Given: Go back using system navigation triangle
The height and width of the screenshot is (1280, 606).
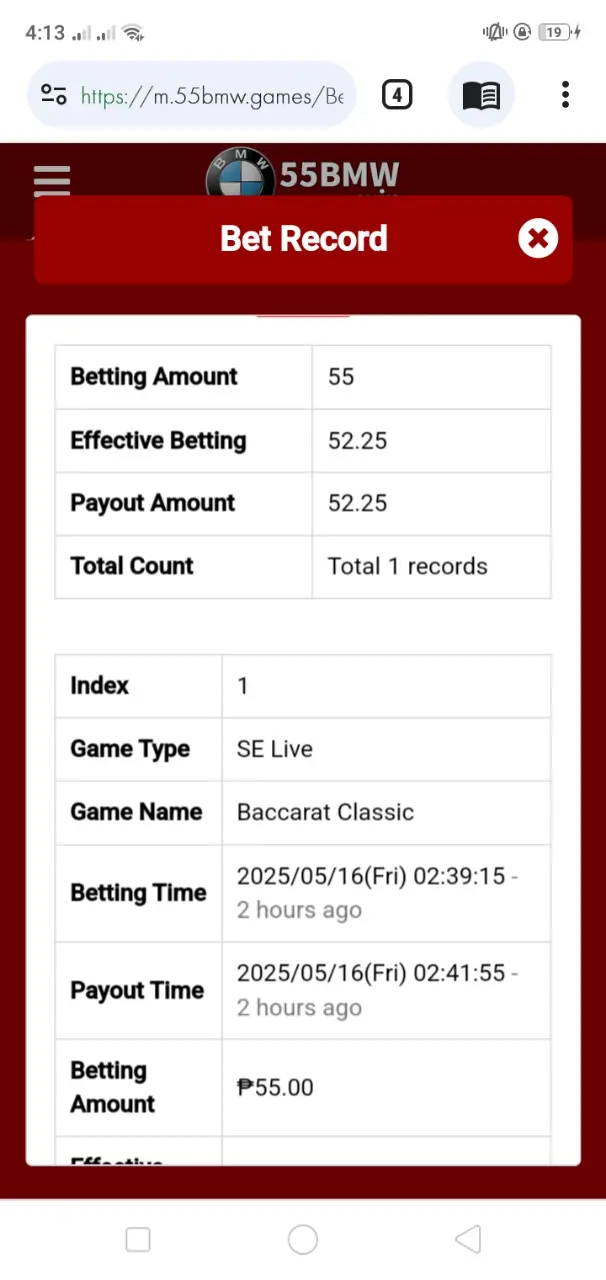Looking at the screenshot, I should pos(468,1240).
